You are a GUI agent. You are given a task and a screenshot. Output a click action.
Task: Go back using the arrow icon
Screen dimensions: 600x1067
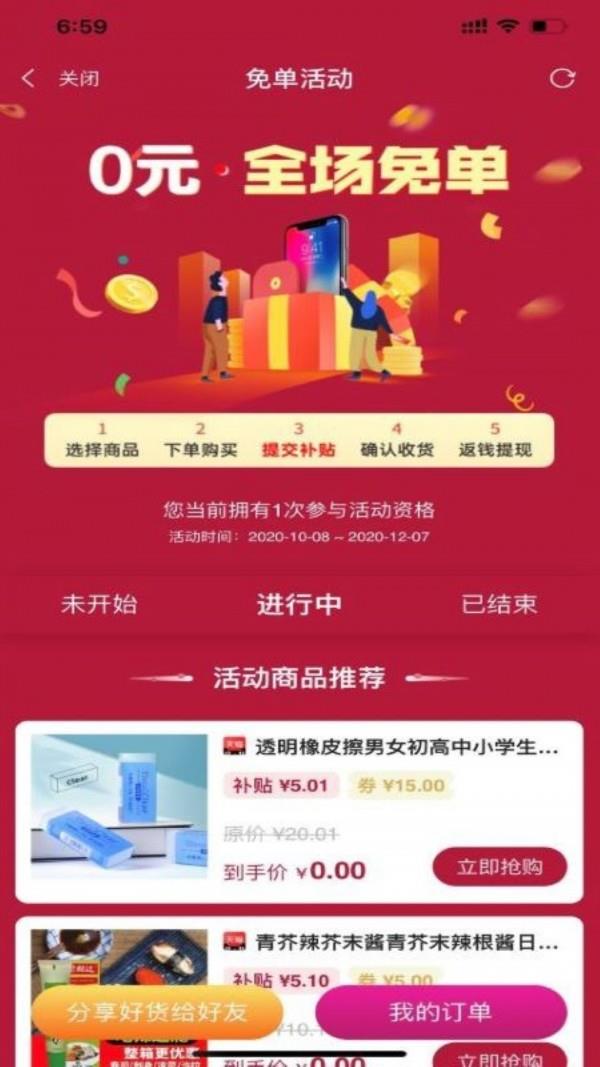[x=28, y=79]
